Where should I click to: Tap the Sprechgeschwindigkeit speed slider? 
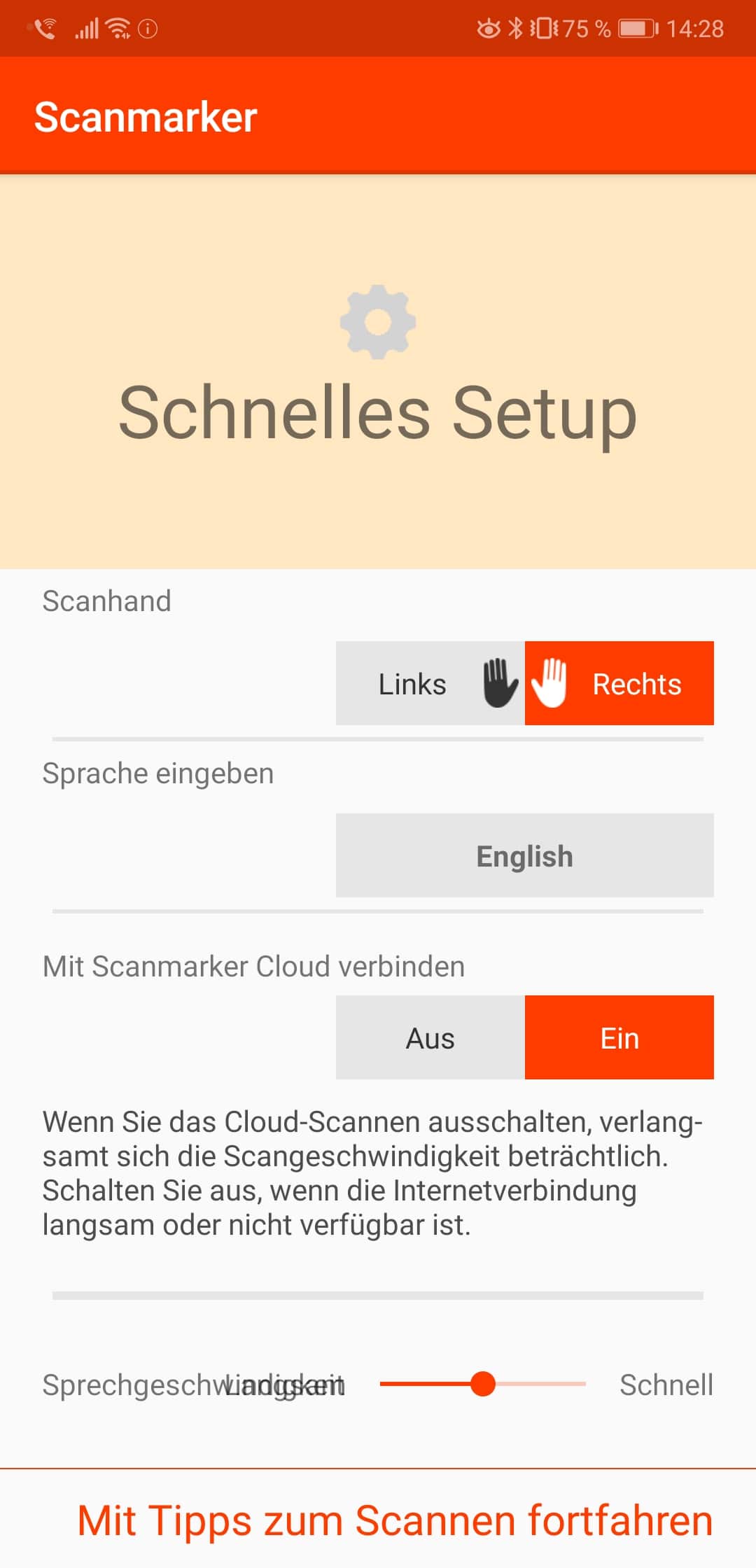click(483, 1384)
